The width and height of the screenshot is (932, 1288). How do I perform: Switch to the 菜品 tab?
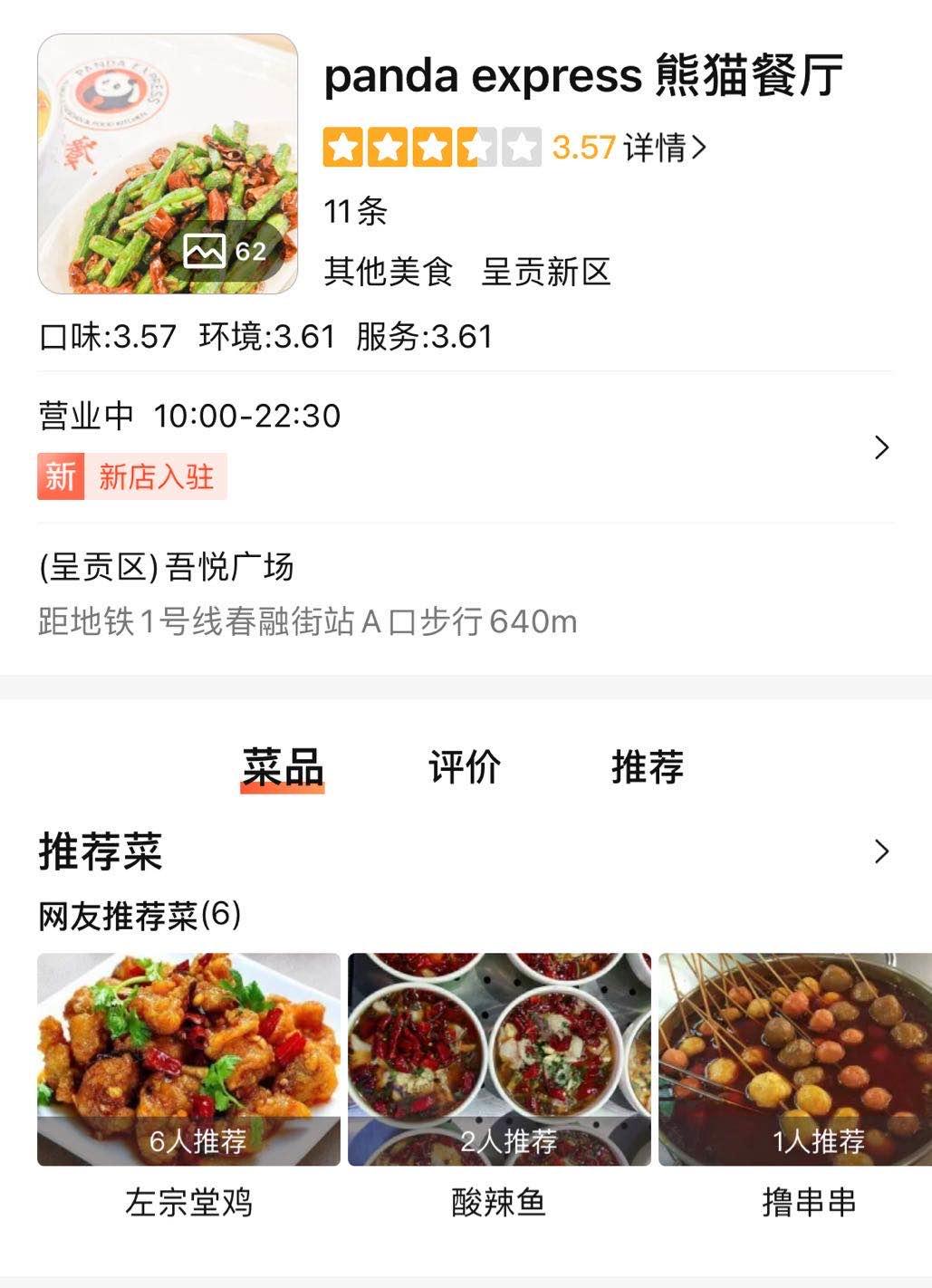click(283, 767)
